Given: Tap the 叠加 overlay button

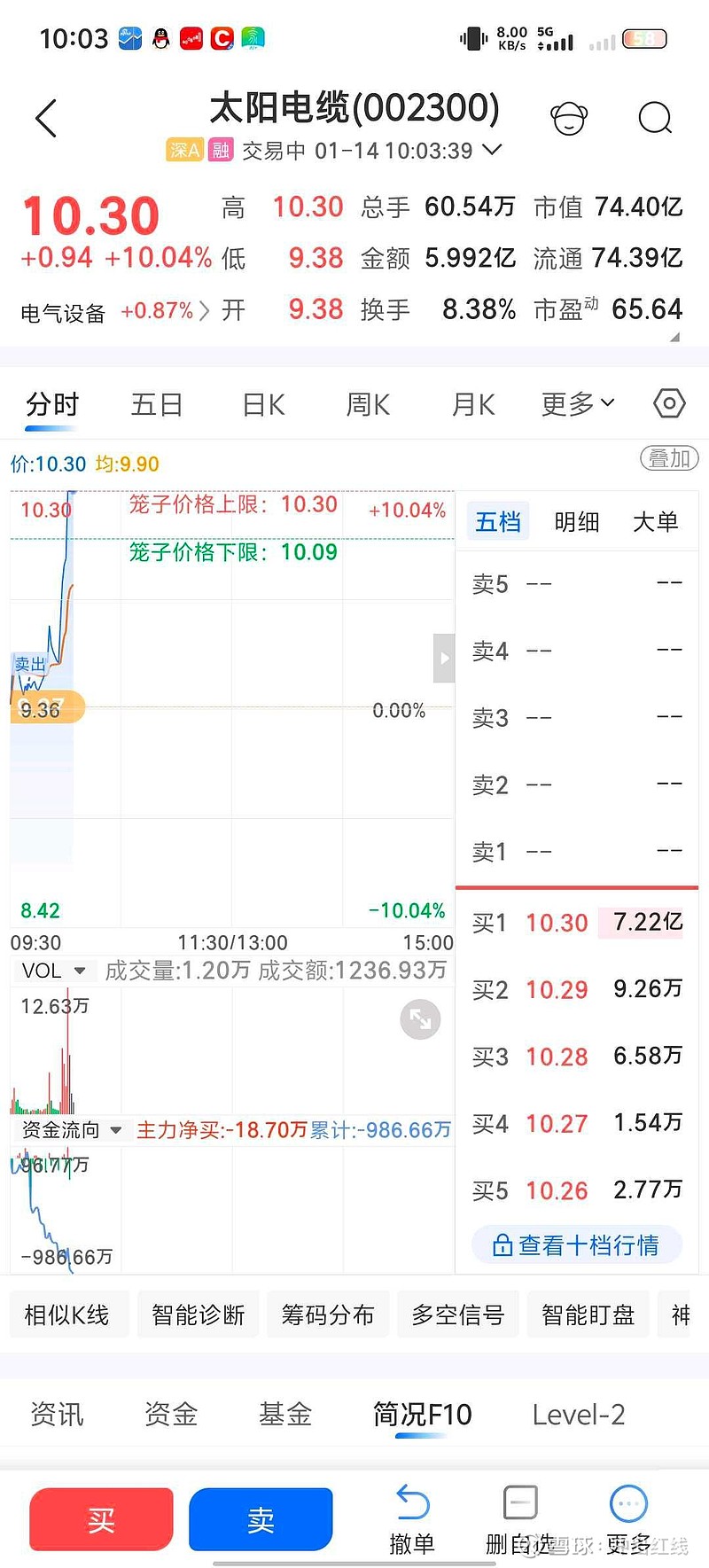Looking at the screenshot, I should 669,458.
